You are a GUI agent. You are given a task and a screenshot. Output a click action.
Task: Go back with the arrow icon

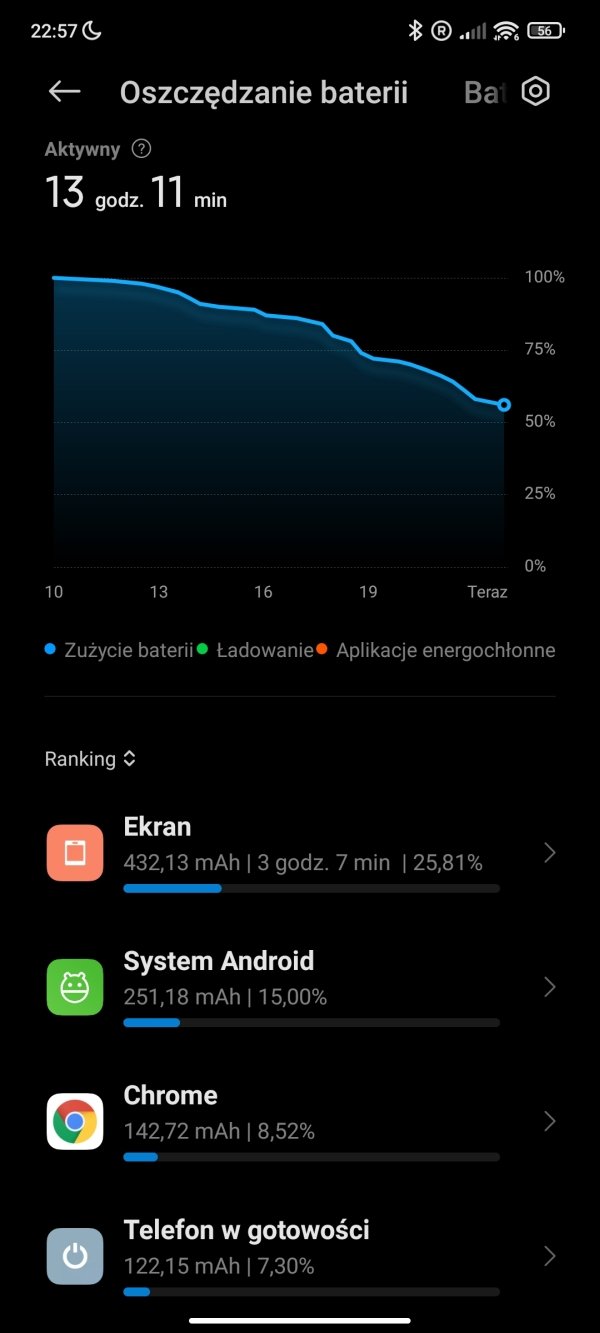click(x=64, y=92)
